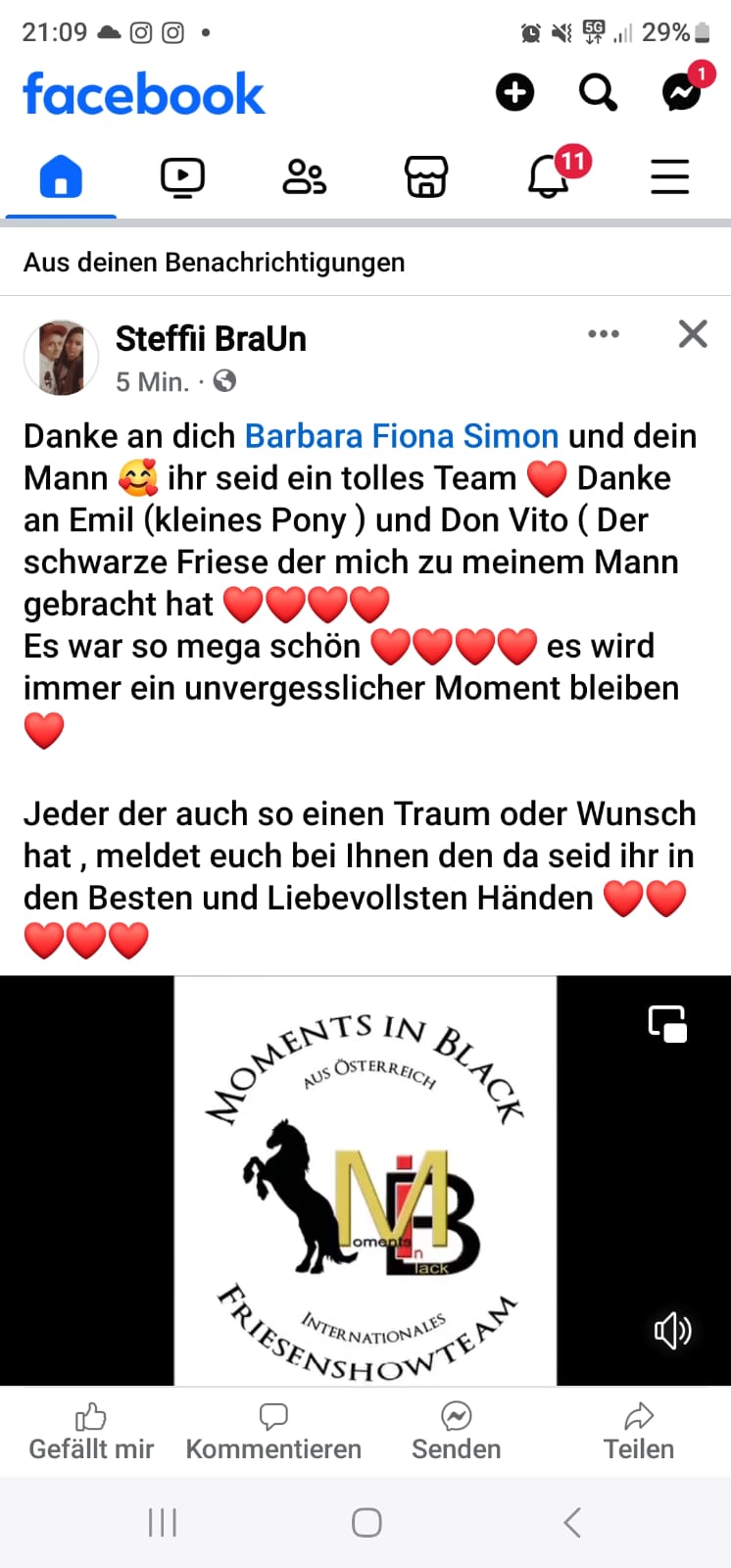The height and width of the screenshot is (1568, 731).
Task: Open Facebook search
Action: [x=598, y=93]
